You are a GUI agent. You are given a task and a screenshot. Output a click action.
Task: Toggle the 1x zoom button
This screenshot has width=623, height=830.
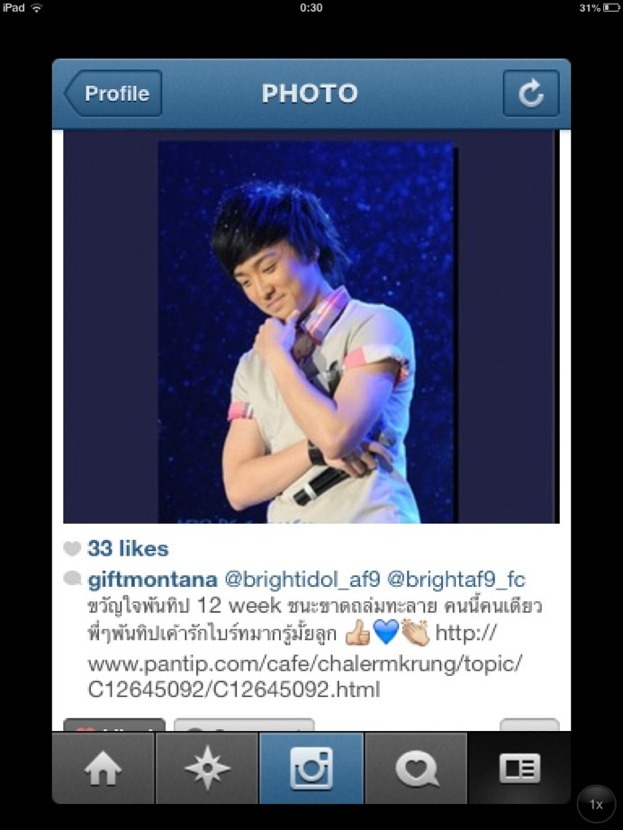[596, 803]
